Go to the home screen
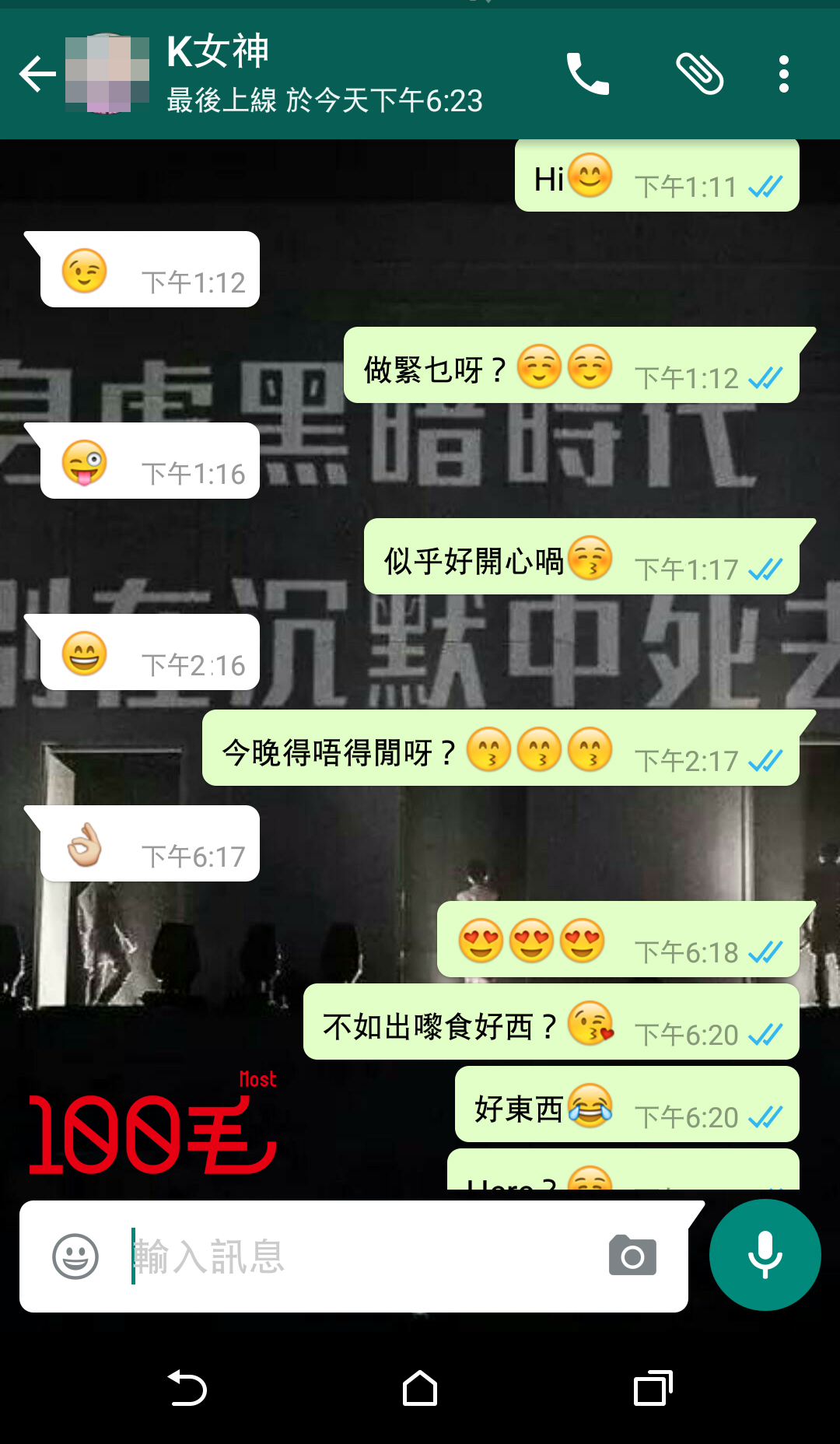840x1444 pixels. (x=420, y=1388)
